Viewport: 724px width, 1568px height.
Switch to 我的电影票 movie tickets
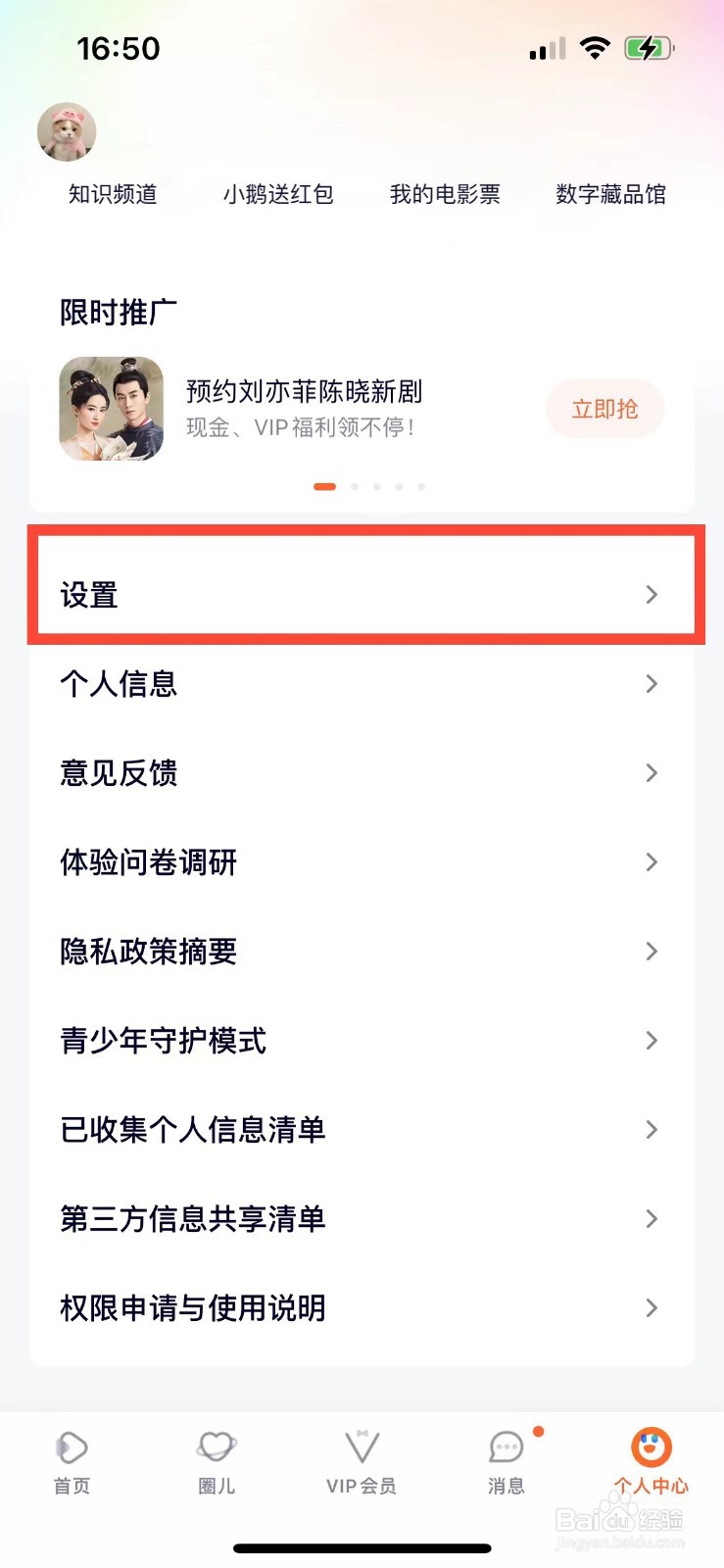click(x=446, y=194)
